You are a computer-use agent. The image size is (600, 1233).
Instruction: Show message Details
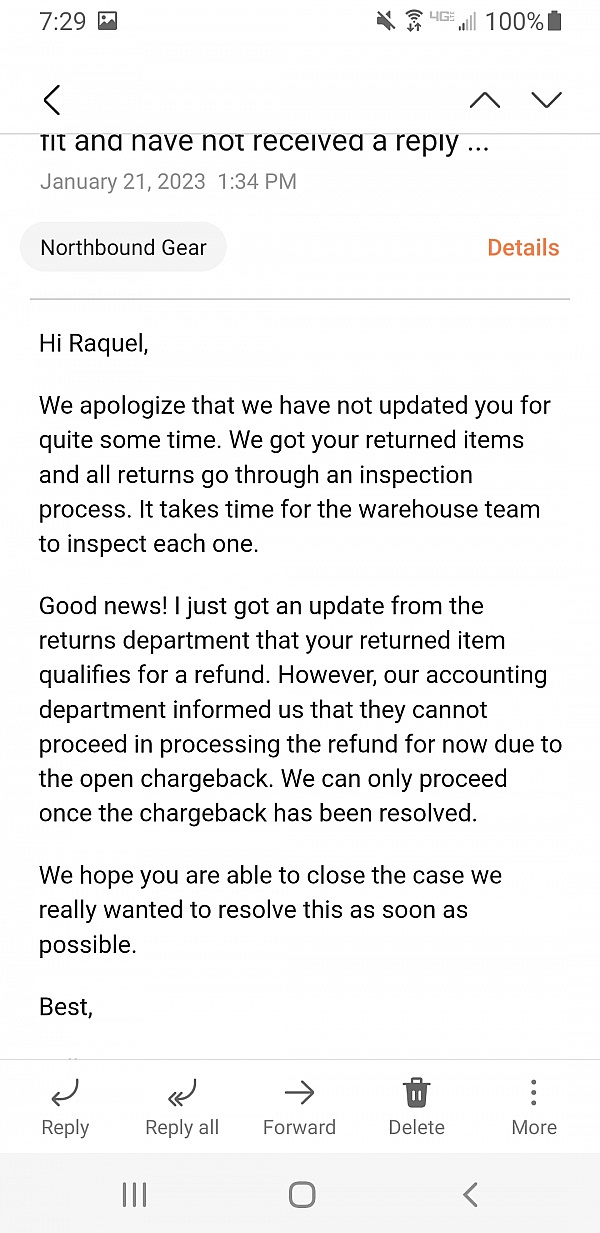click(x=523, y=248)
